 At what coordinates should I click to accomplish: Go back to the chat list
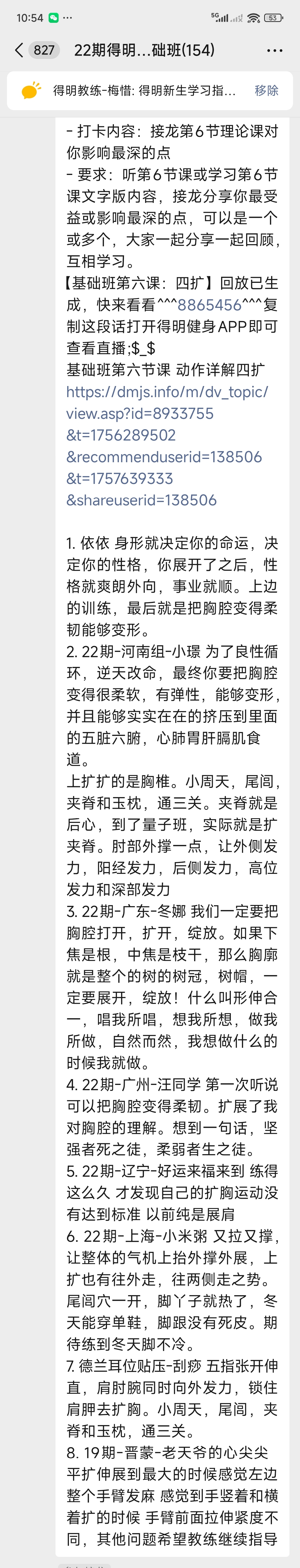coord(19,50)
